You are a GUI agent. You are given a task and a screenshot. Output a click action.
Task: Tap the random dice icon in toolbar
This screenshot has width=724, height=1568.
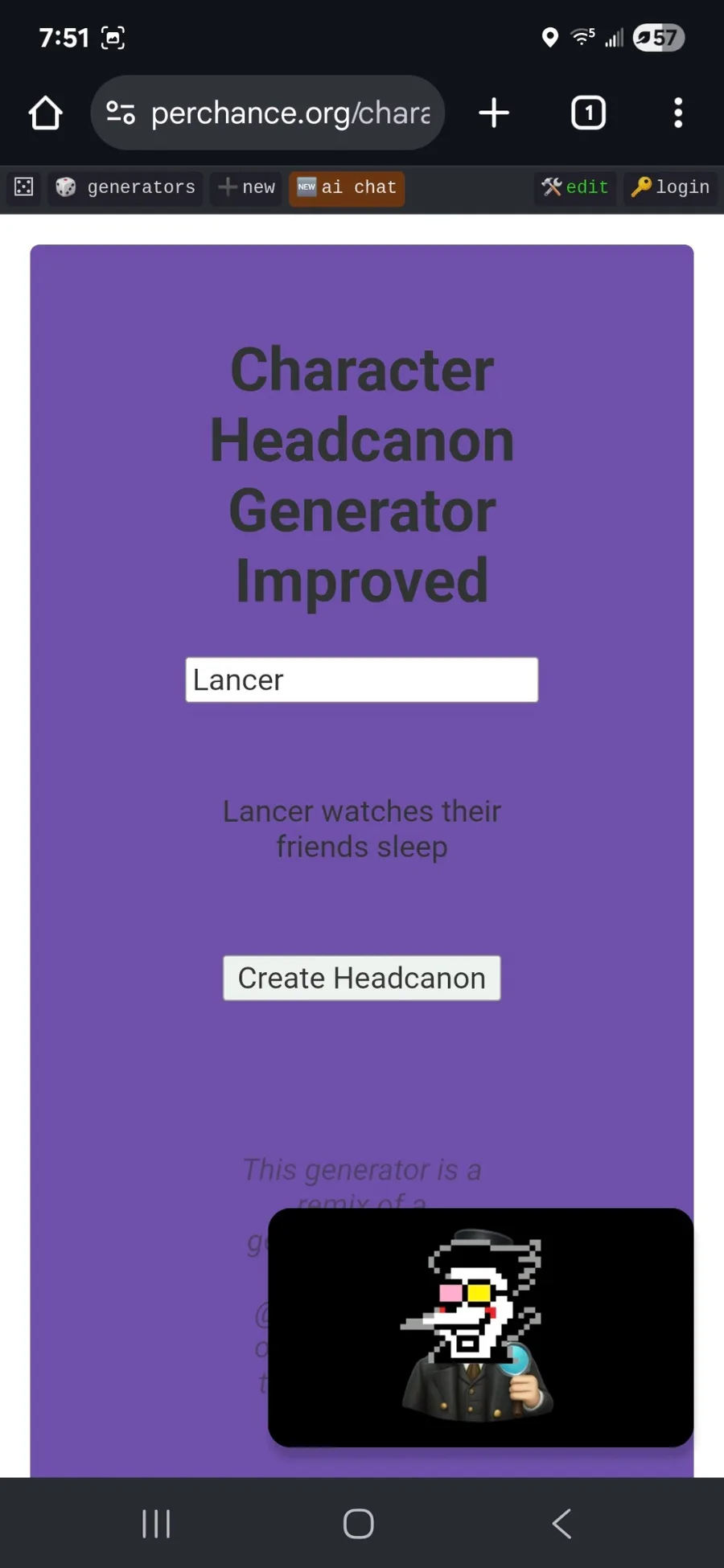(24, 187)
